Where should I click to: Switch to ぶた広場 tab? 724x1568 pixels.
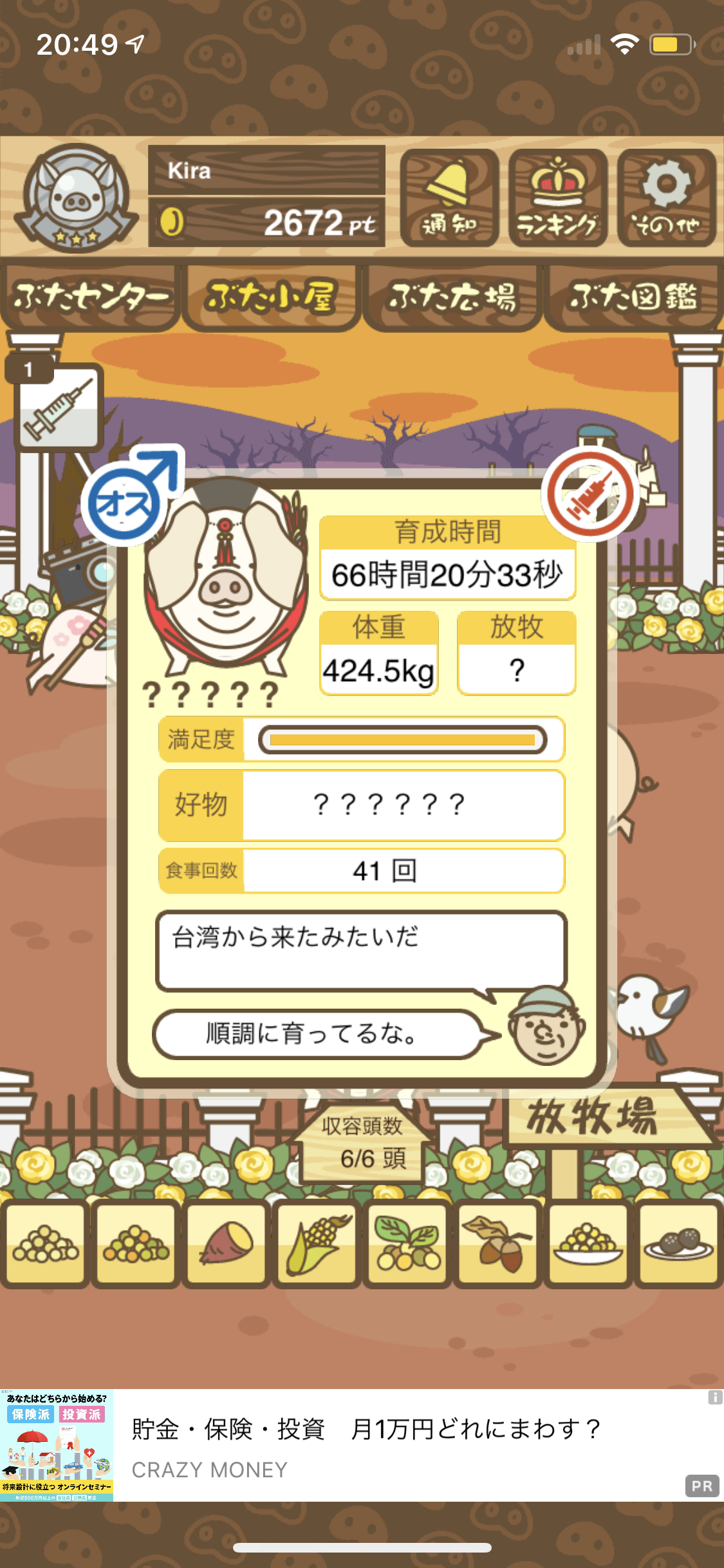(x=452, y=297)
